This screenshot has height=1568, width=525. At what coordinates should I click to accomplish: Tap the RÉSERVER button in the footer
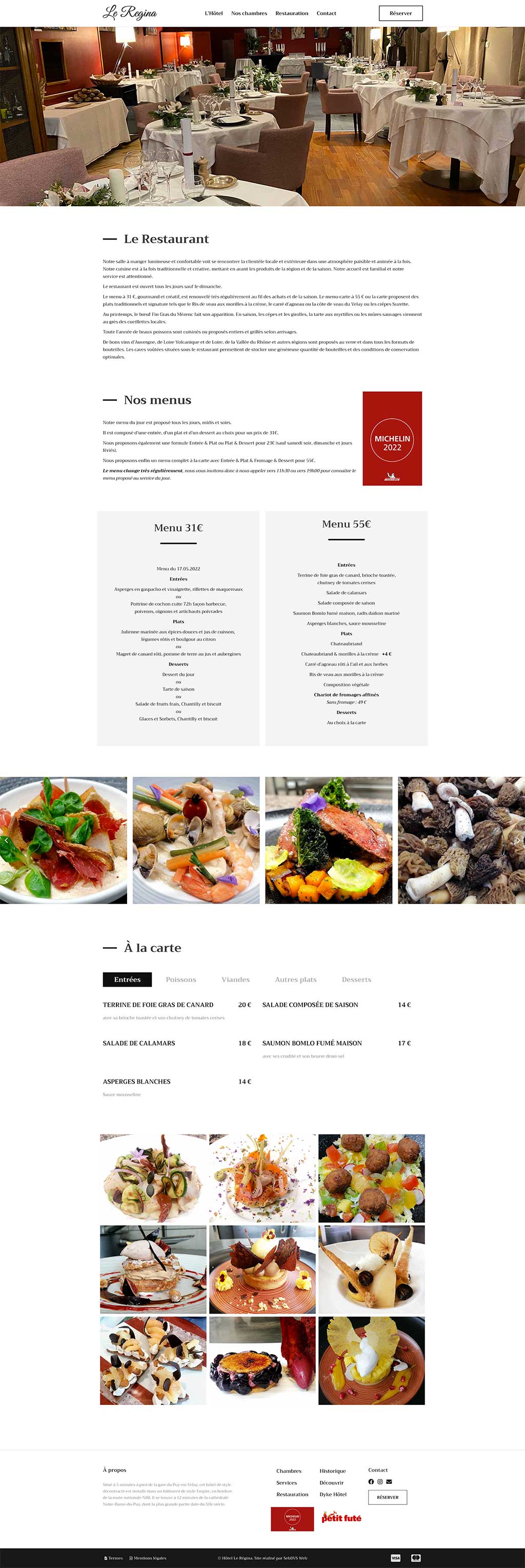(x=388, y=1497)
